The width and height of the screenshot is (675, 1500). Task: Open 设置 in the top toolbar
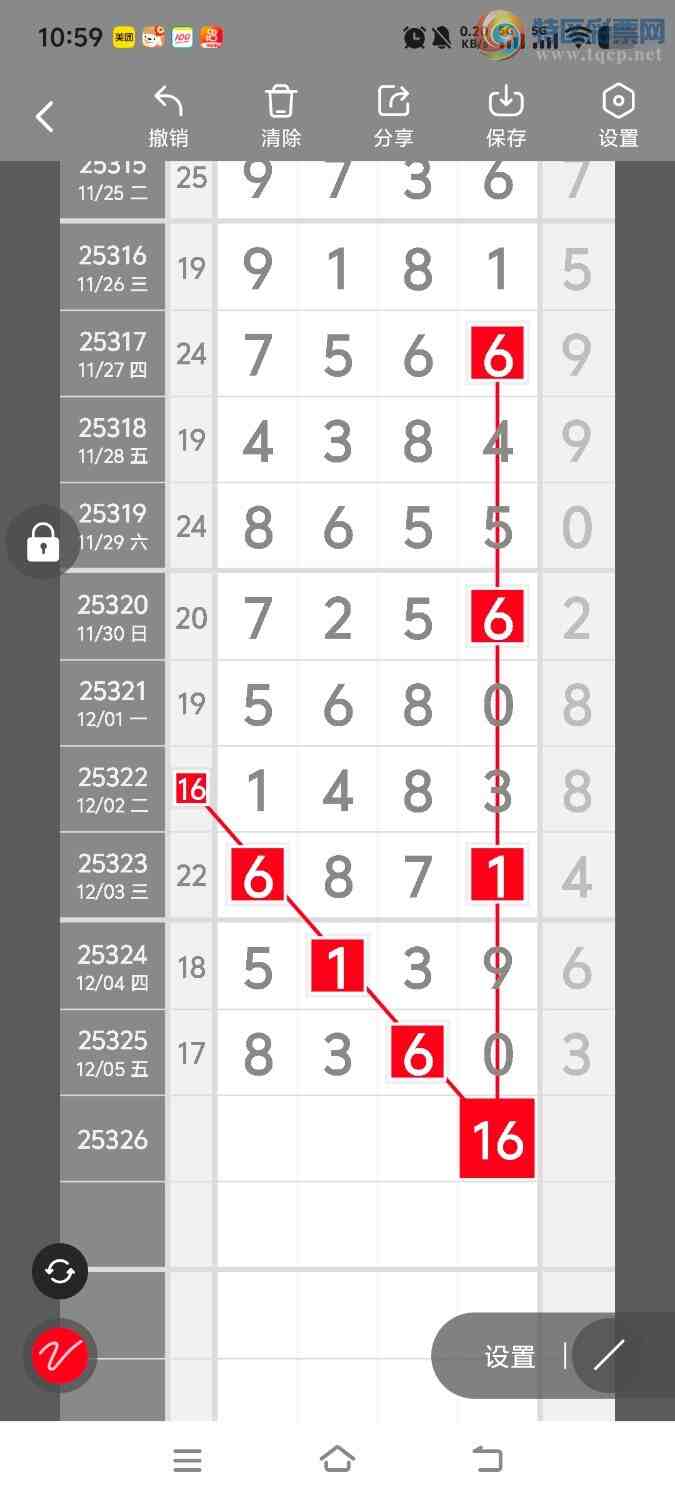coord(618,116)
